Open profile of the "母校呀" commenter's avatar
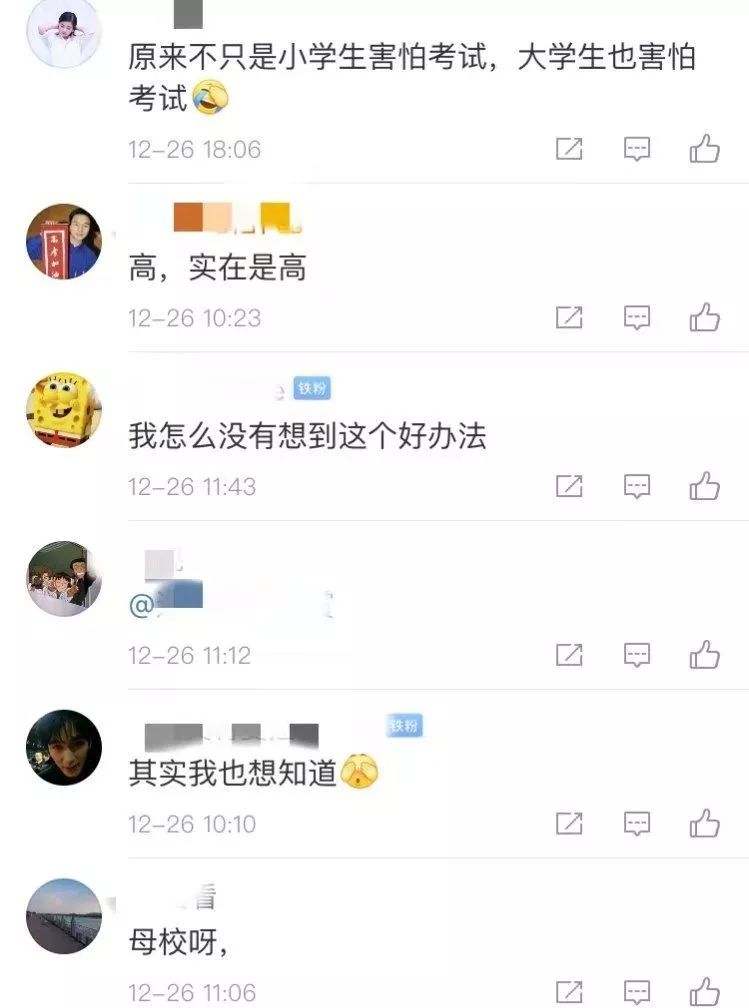The image size is (749, 1008). [x=63, y=916]
